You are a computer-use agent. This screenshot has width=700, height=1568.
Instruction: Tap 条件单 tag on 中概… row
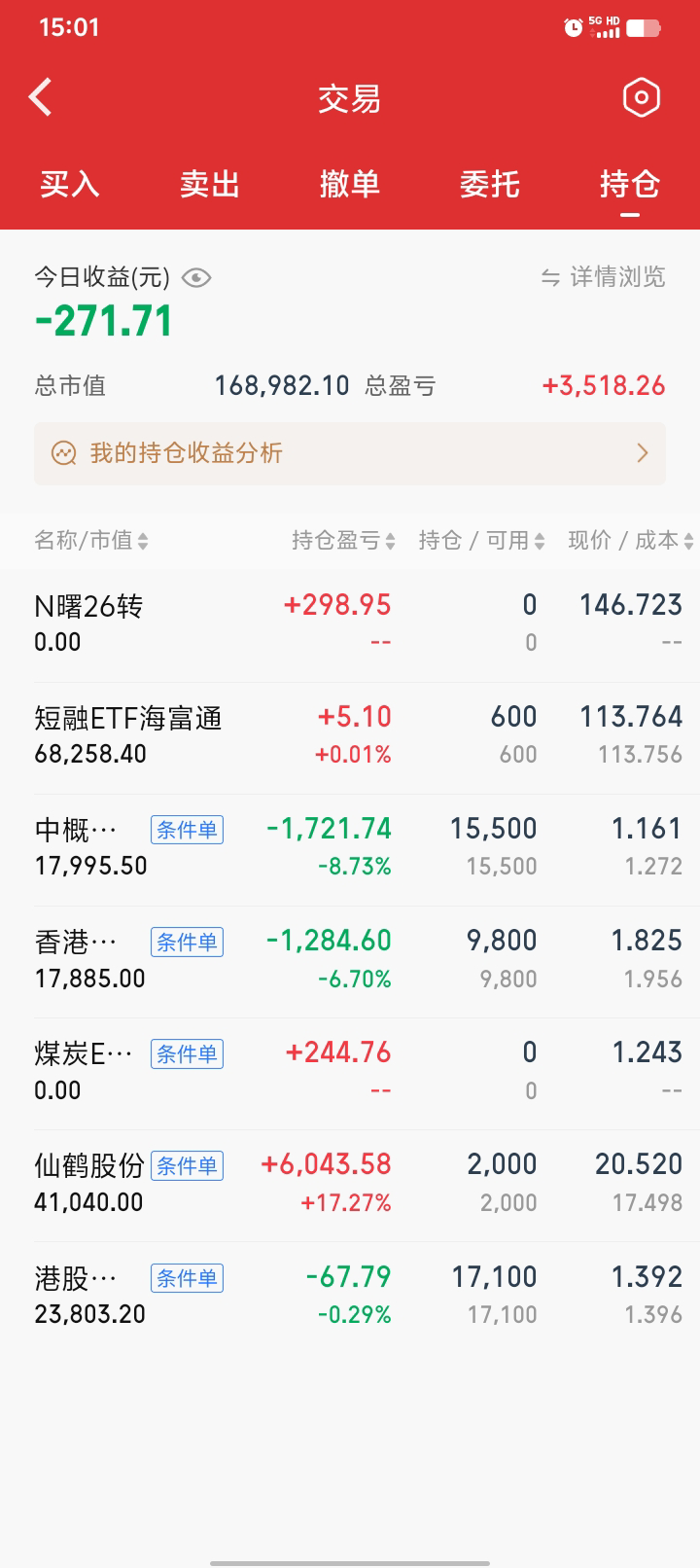pyautogui.click(x=187, y=830)
